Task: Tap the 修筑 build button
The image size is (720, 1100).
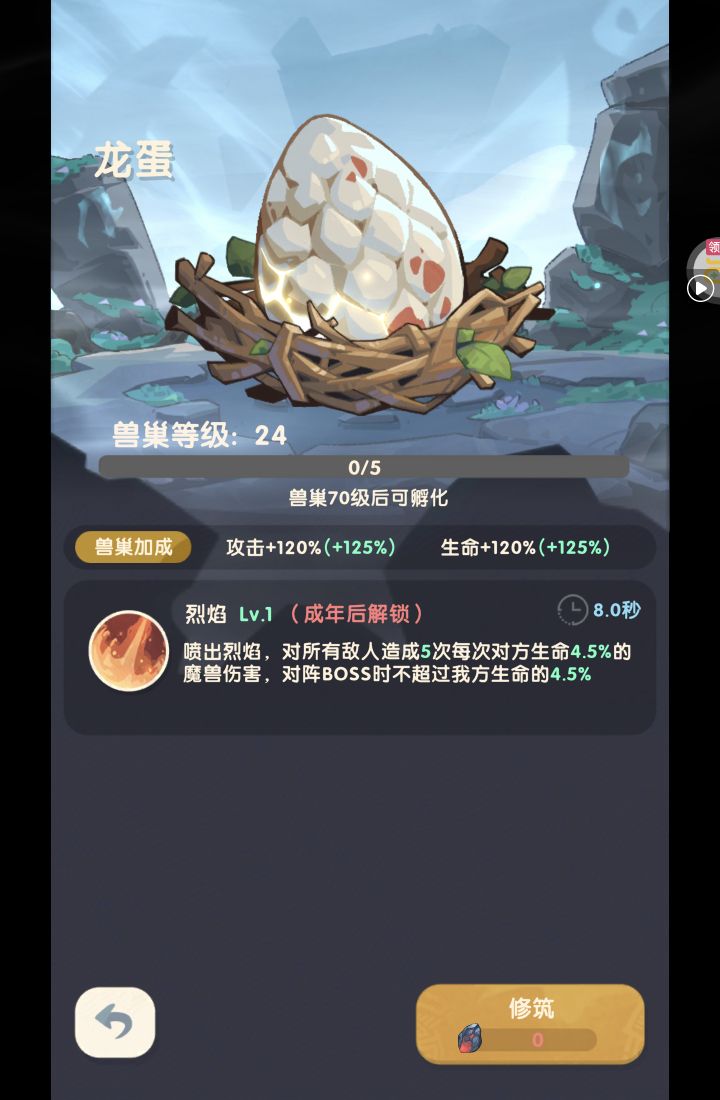Action: pyautogui.click(x=530, y=1023)
